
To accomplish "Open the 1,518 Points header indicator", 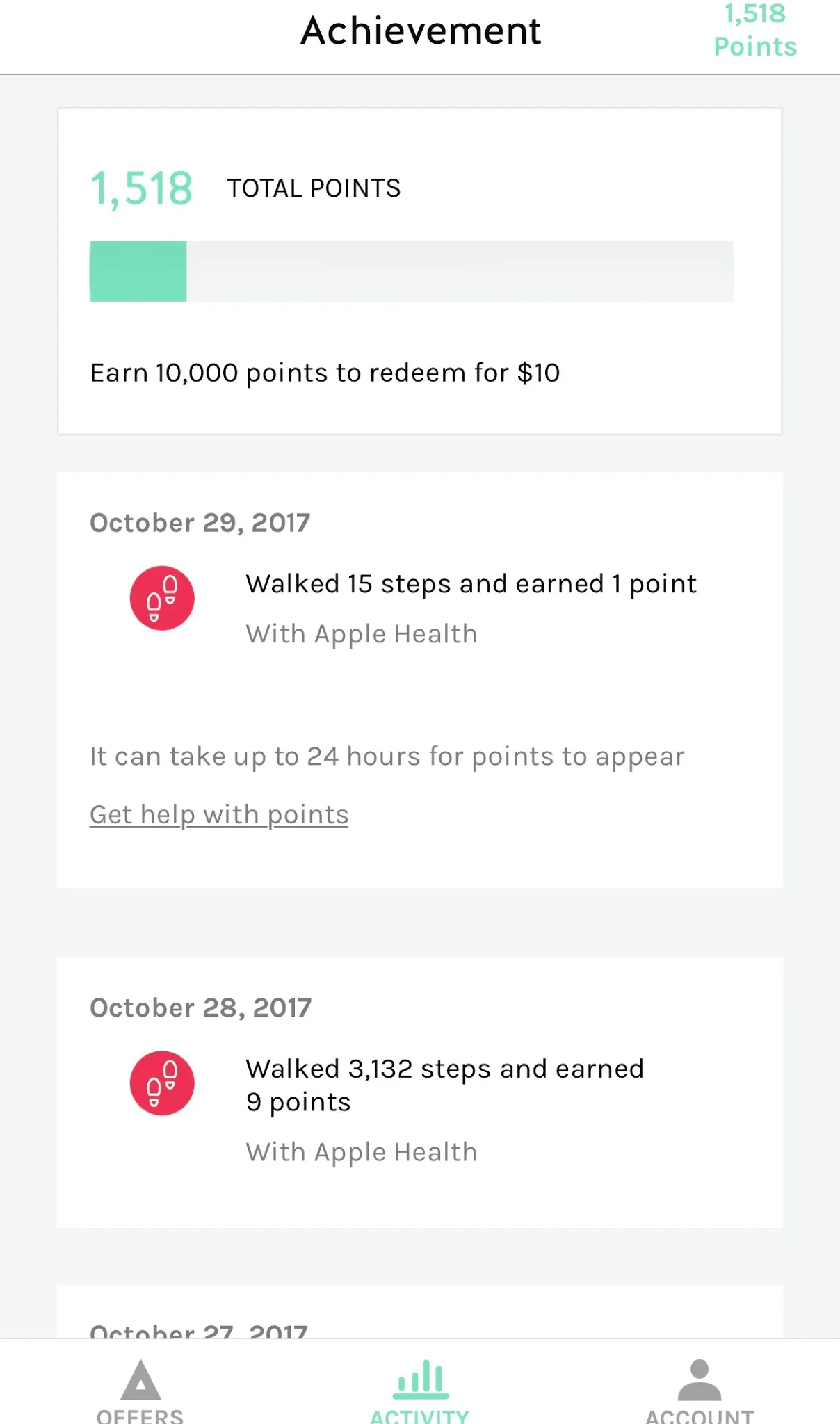I will [x=754, y=30].
